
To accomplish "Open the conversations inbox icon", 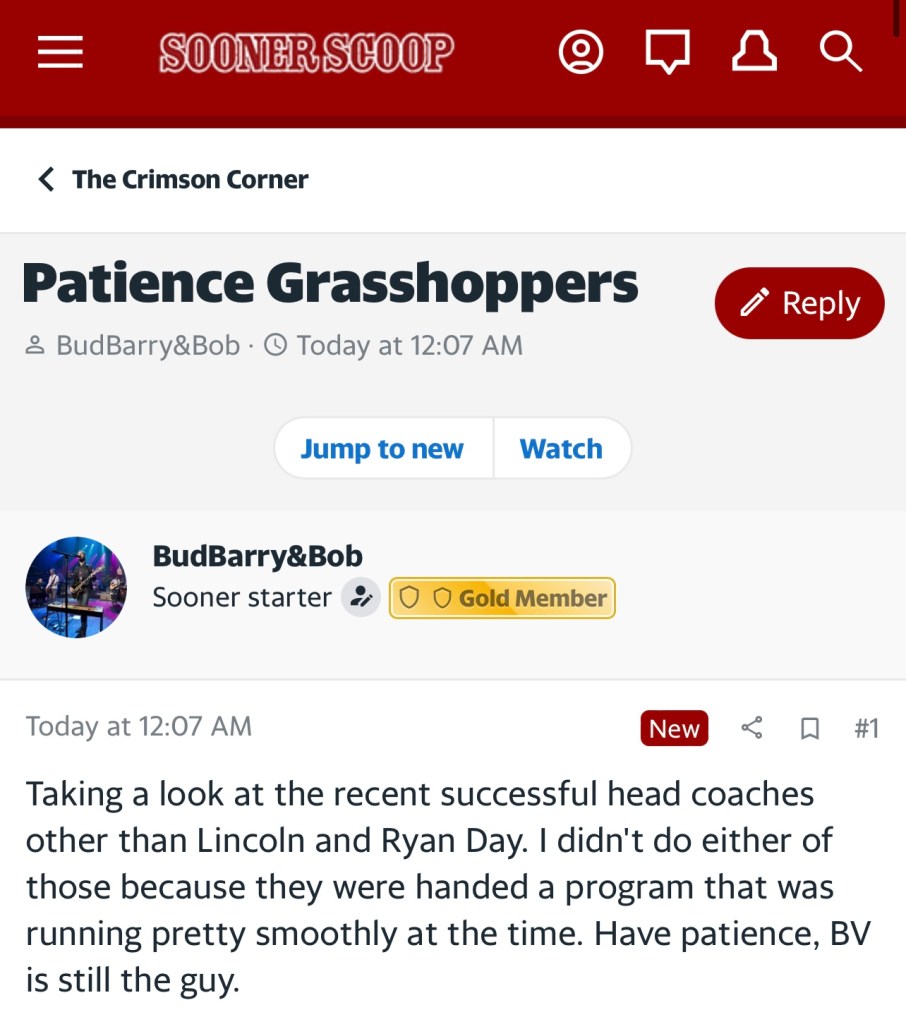I will coord(667,53).
